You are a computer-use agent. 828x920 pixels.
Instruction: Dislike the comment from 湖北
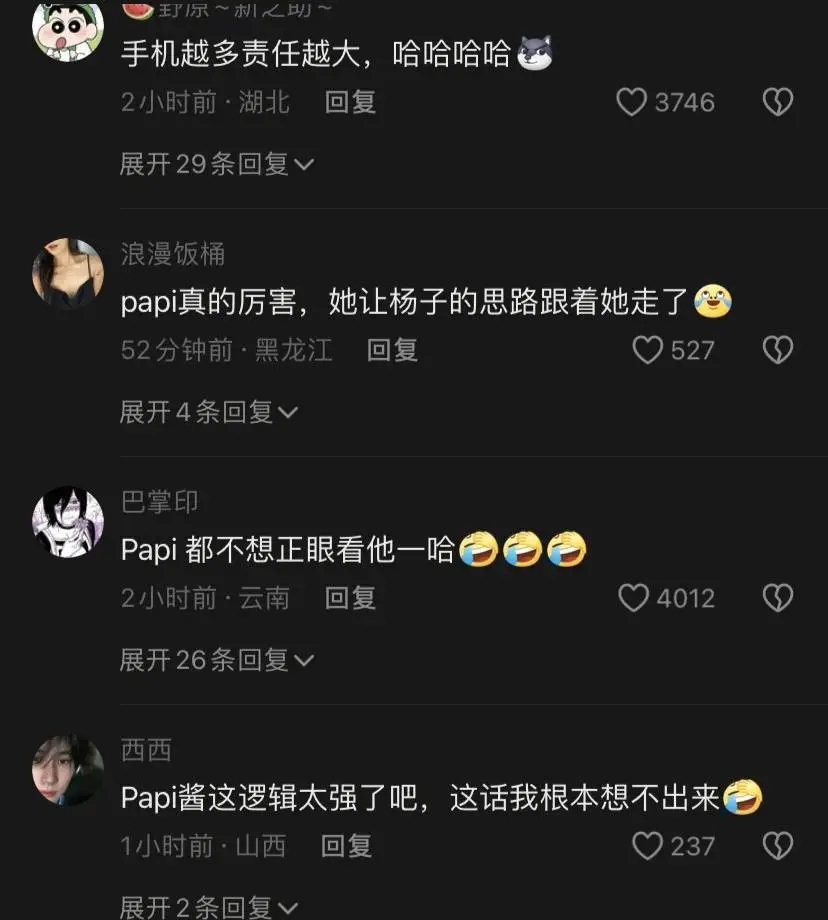778,102
